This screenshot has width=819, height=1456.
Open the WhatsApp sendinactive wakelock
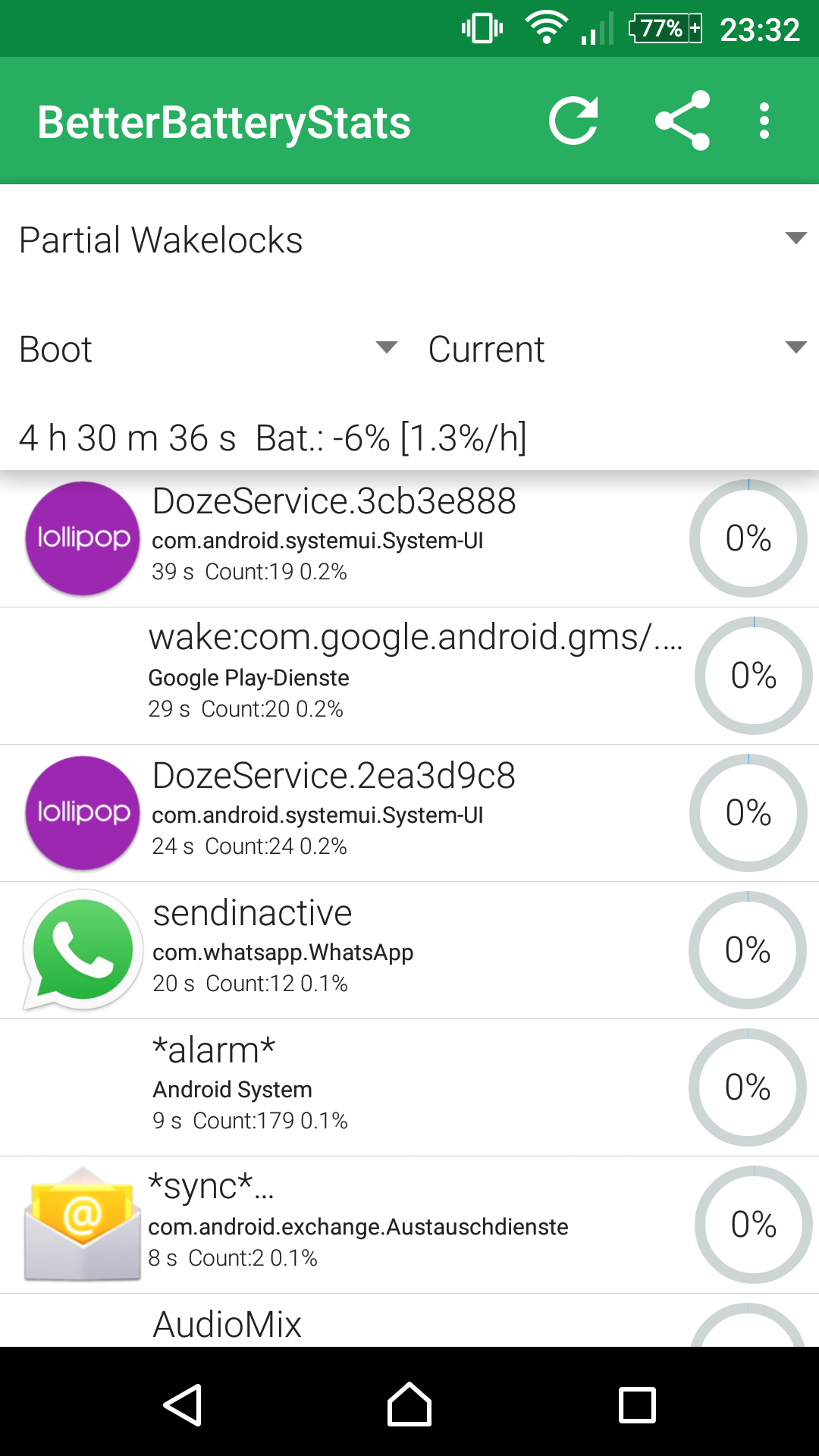tap(409, 950)
